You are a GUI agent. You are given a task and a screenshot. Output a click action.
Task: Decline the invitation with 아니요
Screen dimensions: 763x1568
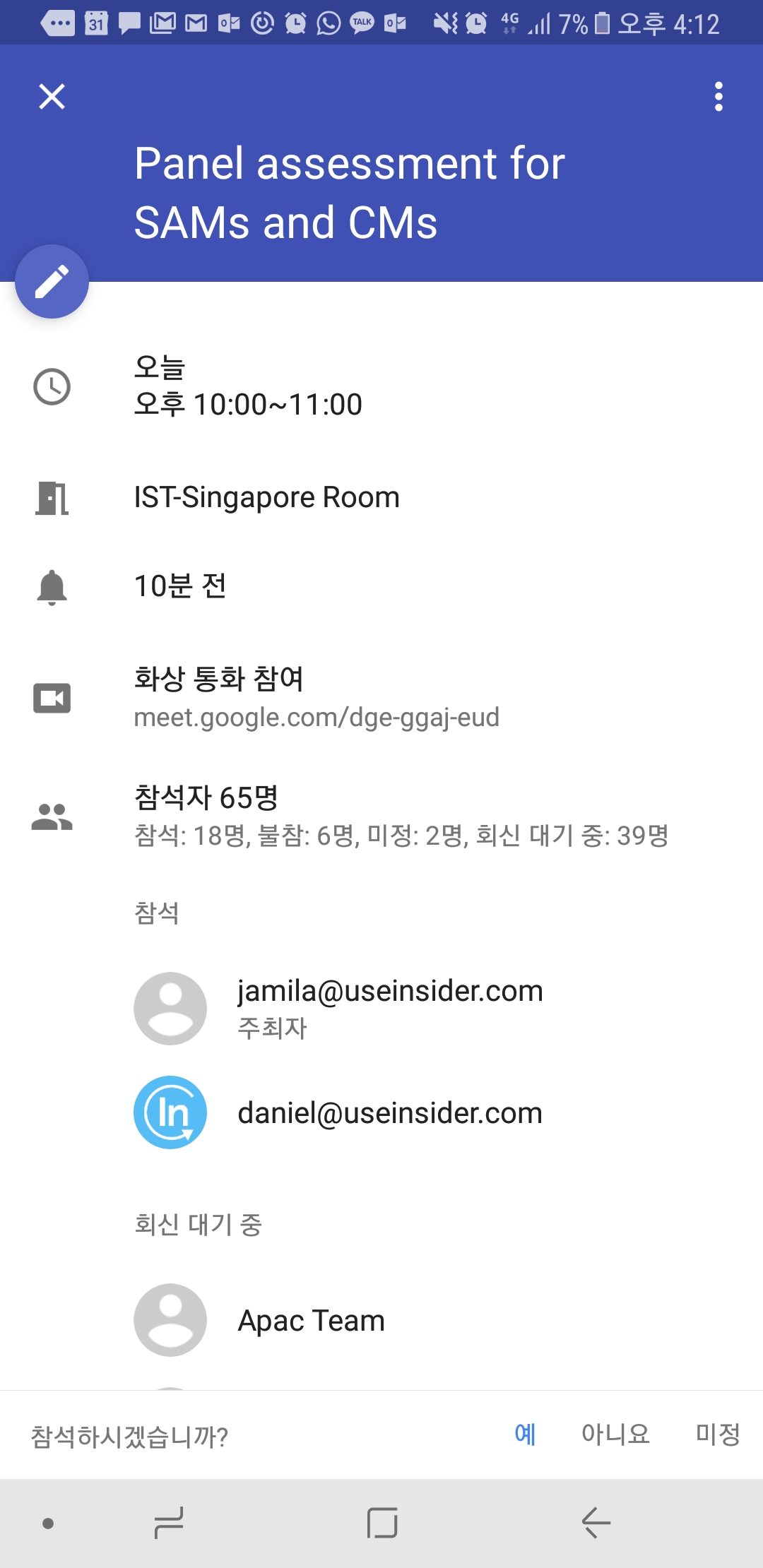(615, 1435)
